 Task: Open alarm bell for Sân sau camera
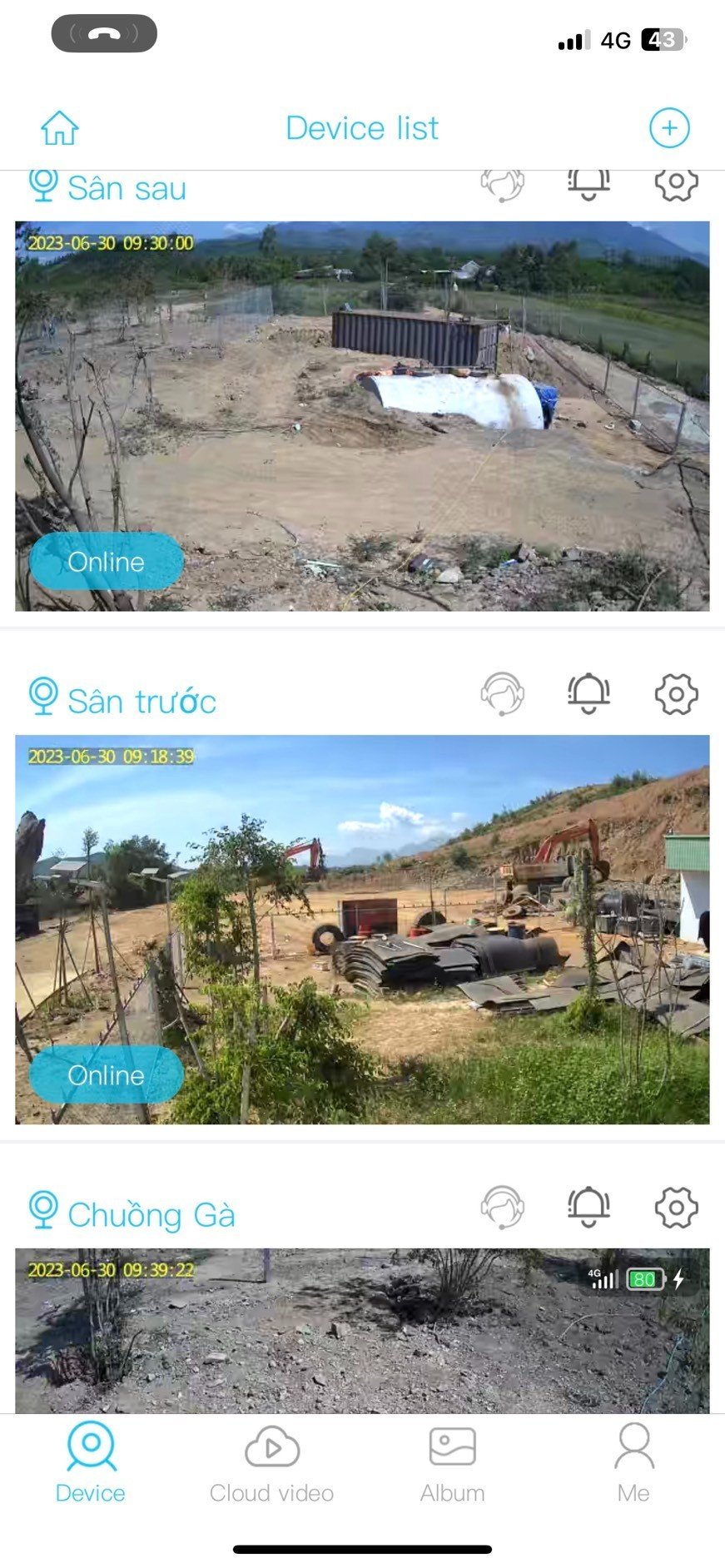coord(588,185)
